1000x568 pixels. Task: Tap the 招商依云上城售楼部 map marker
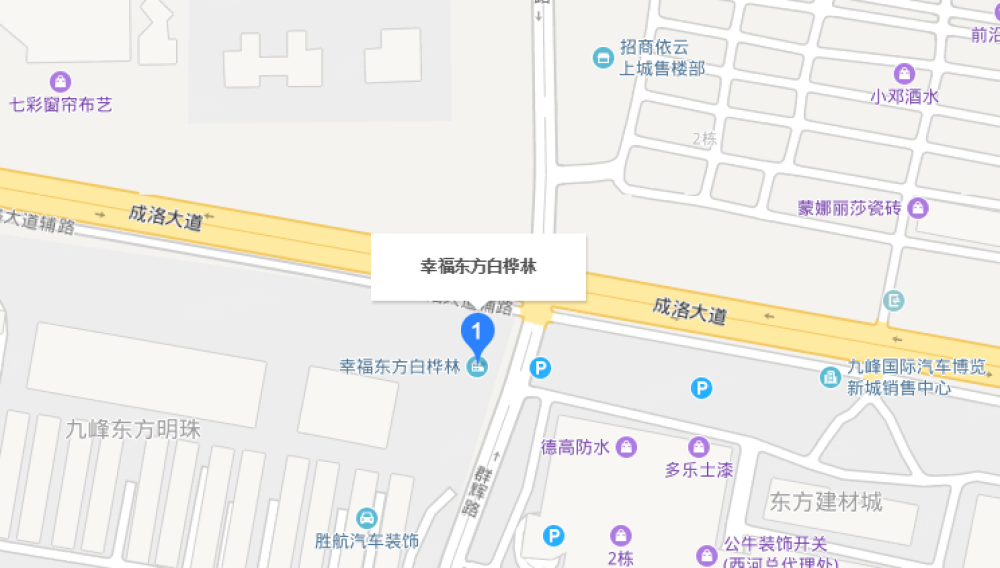point(603,57)
